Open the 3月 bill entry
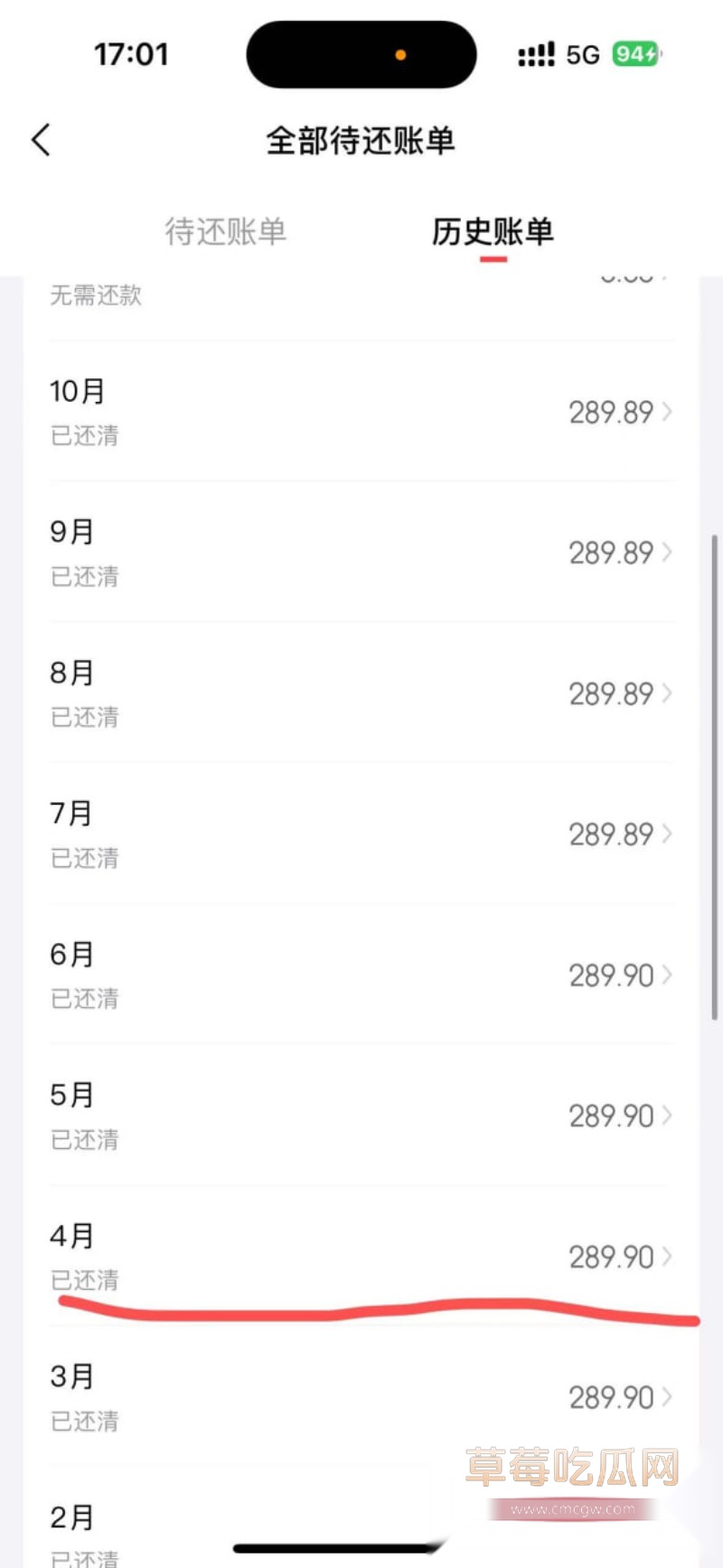723x1568 pixels. point(361,1397)
